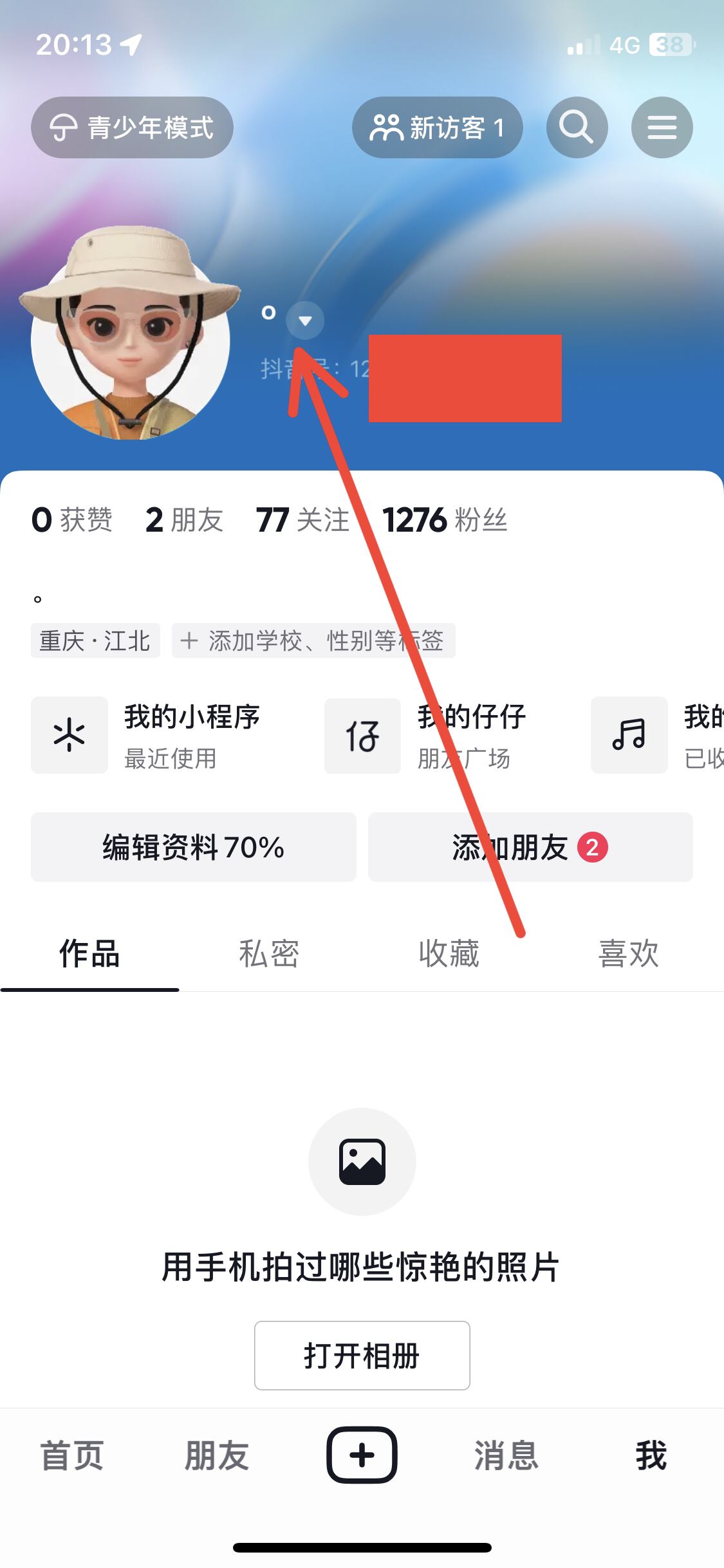
Task: Open 消息 messages in bottom navigation
Action: pos(506,1455)
